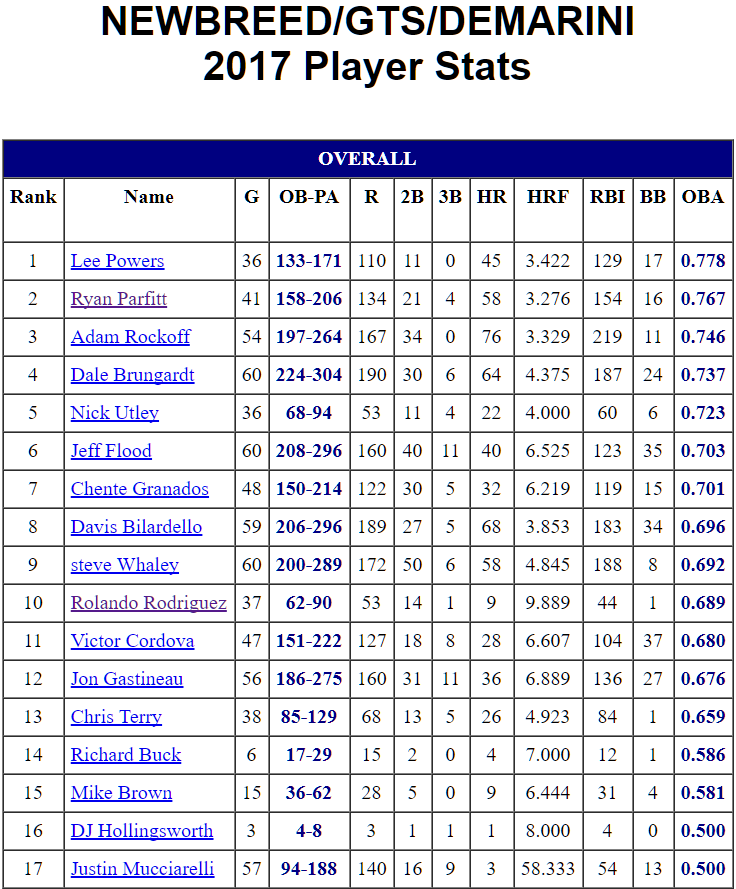
Task: View Victor Cordova's stats
Action: pos(132,641)
